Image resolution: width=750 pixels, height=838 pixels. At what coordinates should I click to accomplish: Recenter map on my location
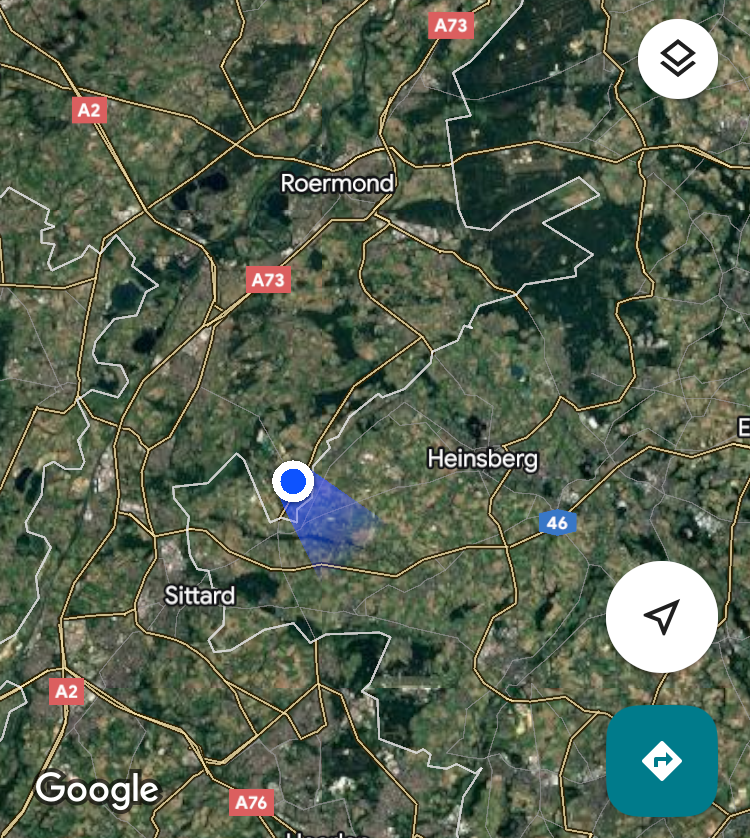661,617
